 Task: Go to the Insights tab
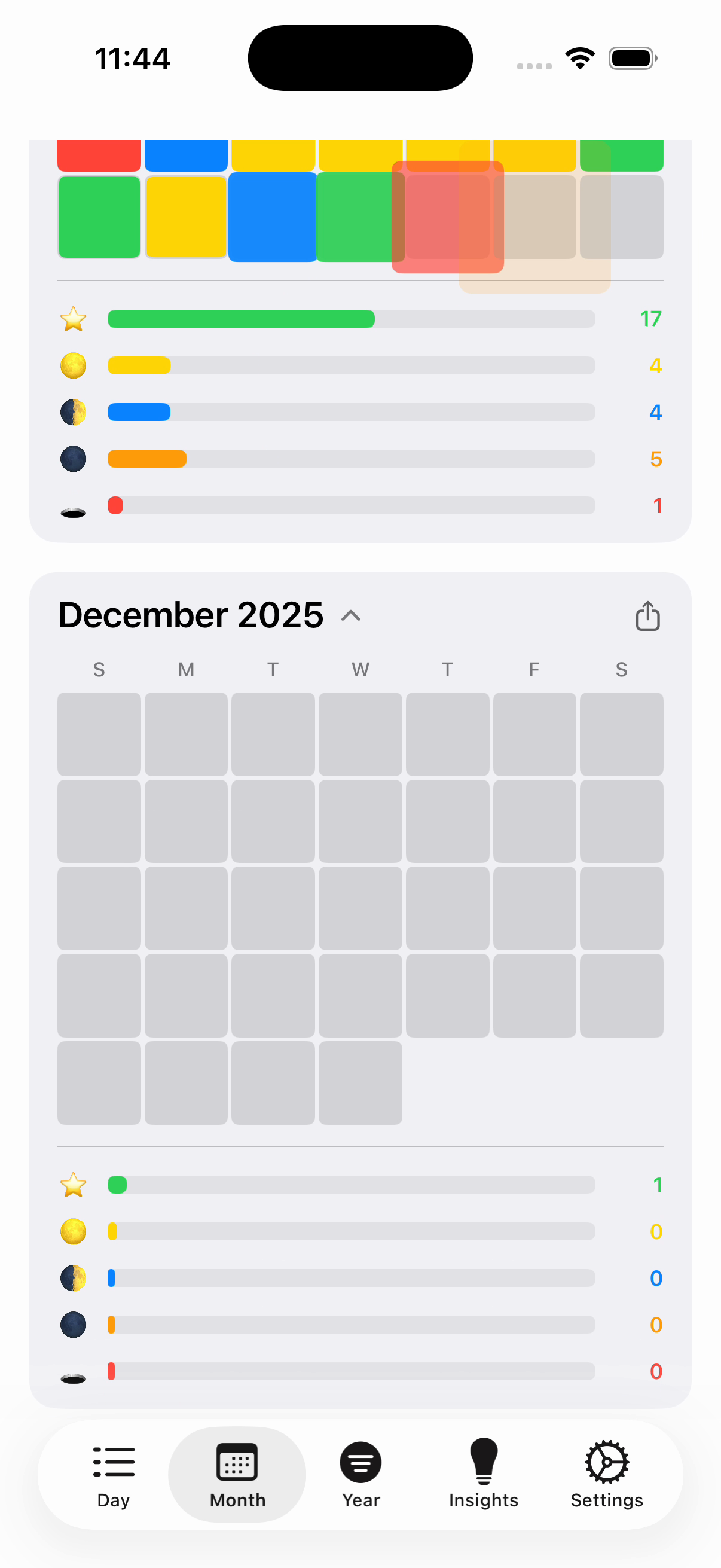(484, 1474)
